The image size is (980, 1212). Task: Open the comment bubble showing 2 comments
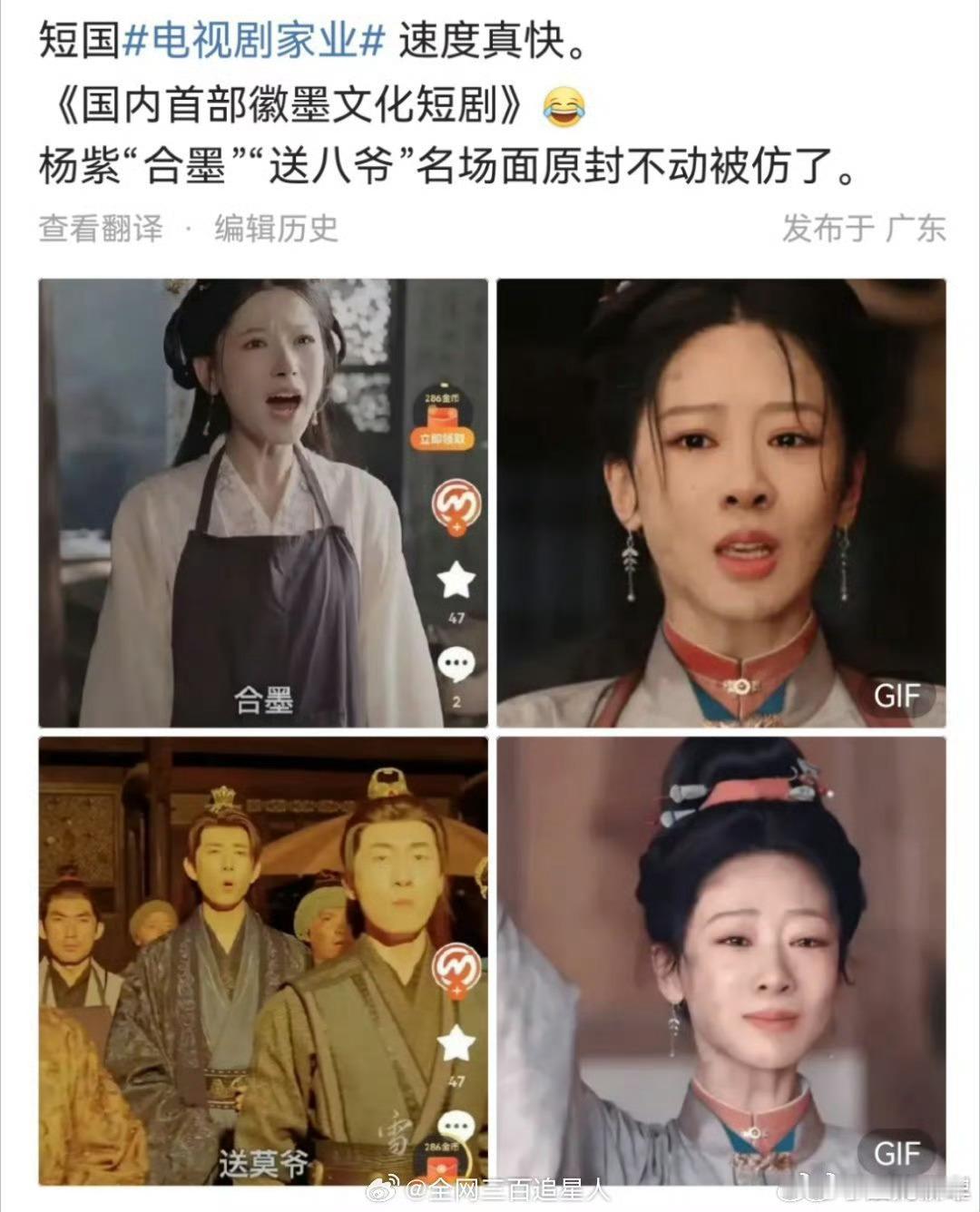[x=456, y=665]
